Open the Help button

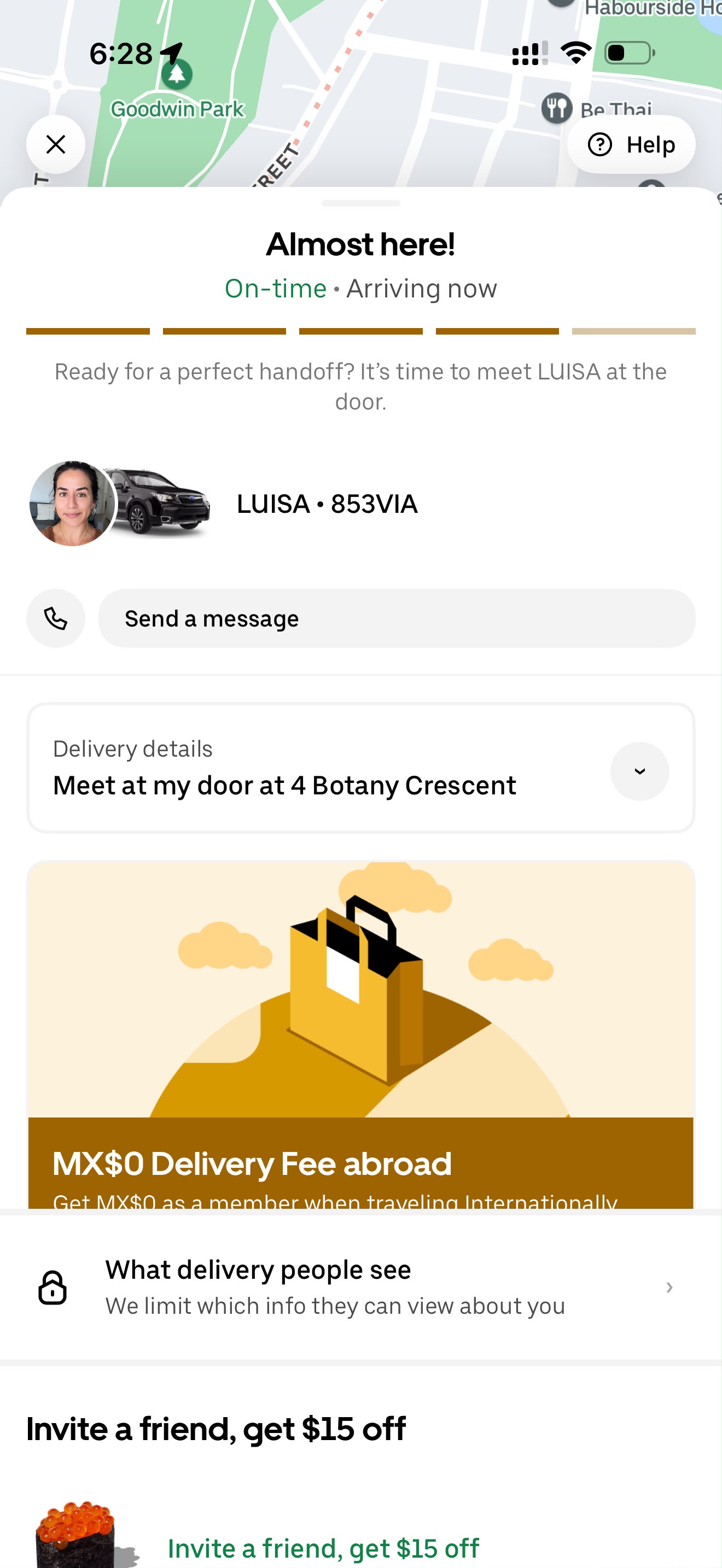pyautogui.click(x=631, y=144)
